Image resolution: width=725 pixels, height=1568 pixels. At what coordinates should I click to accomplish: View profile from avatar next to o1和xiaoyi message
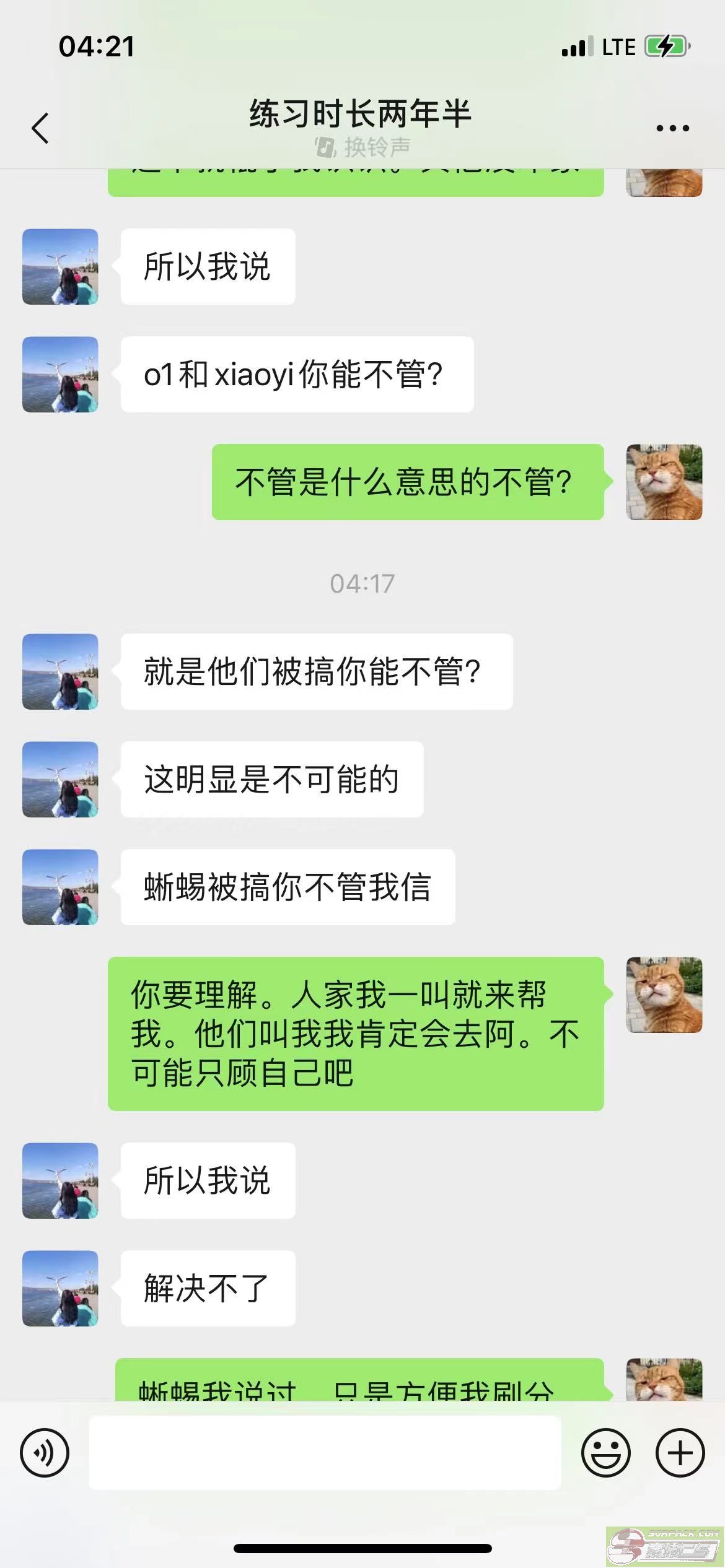(x=60, y=374)
